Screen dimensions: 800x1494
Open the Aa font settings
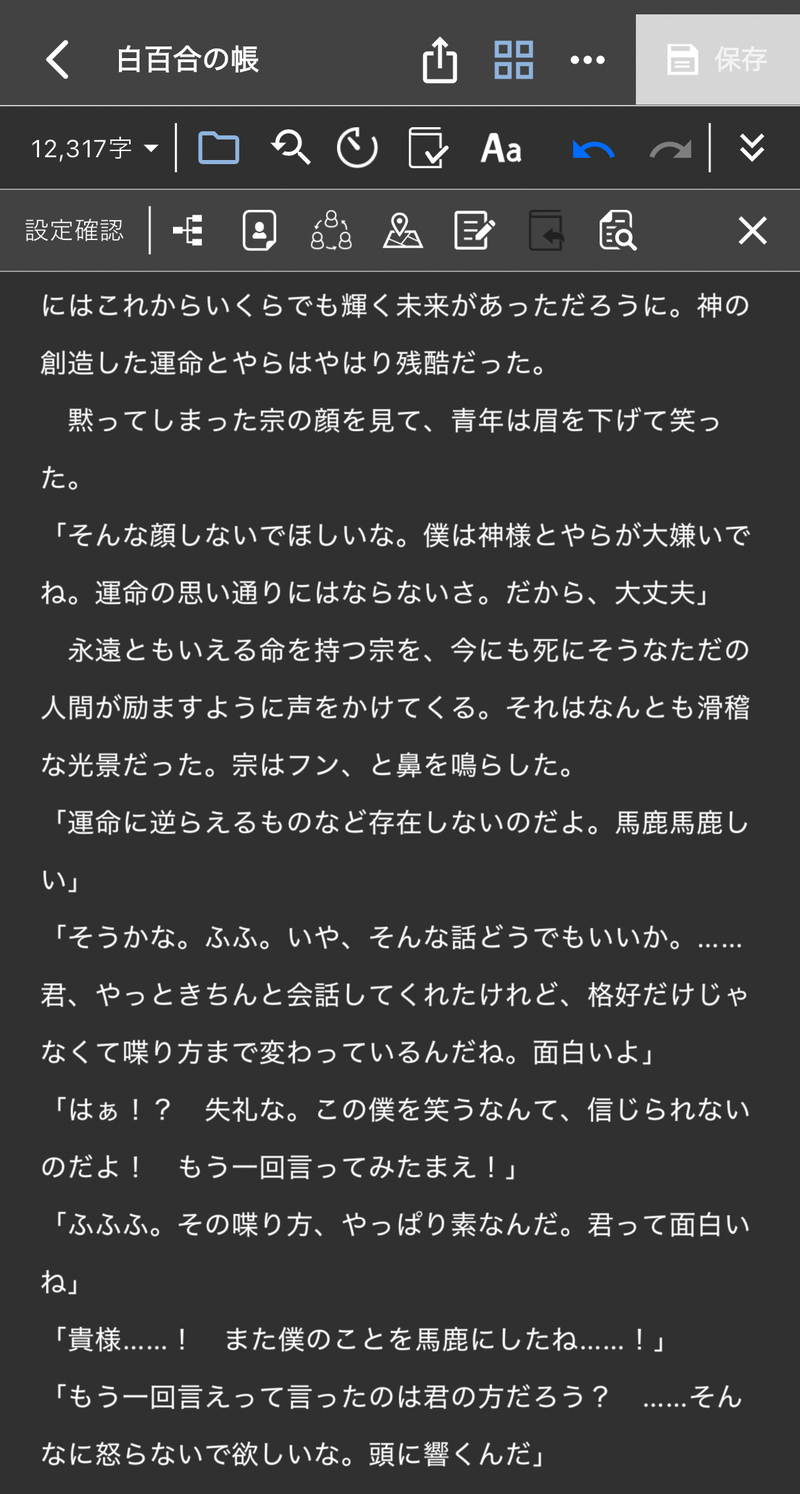[x=501, y=148]
